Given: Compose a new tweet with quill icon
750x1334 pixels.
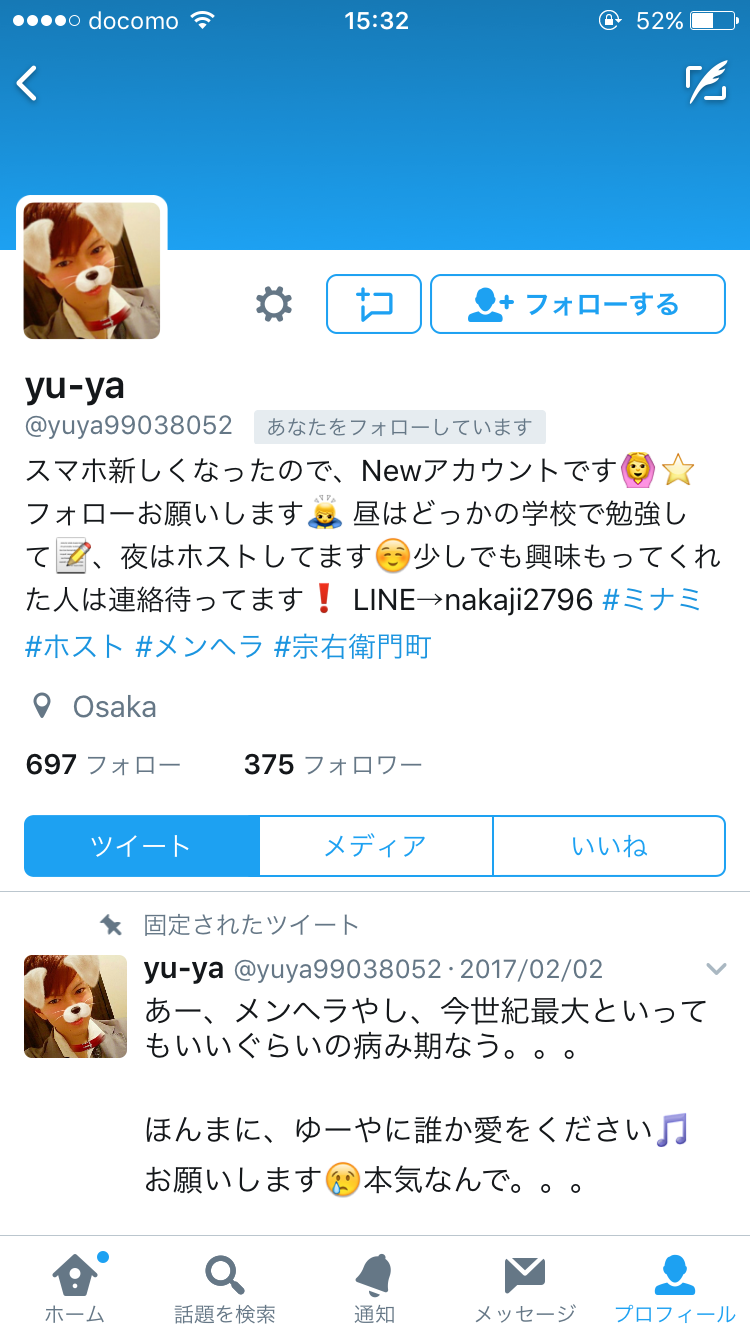Looking at the screenshot, I should pos(706,83).
